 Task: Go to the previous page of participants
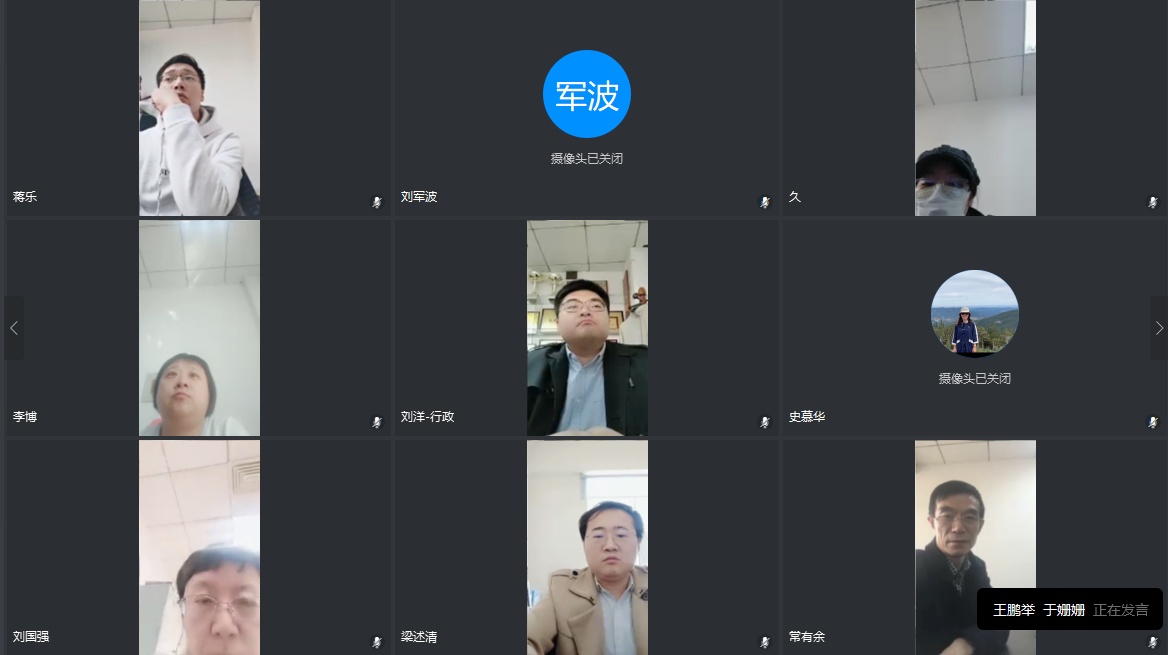[x=14, y=328]
